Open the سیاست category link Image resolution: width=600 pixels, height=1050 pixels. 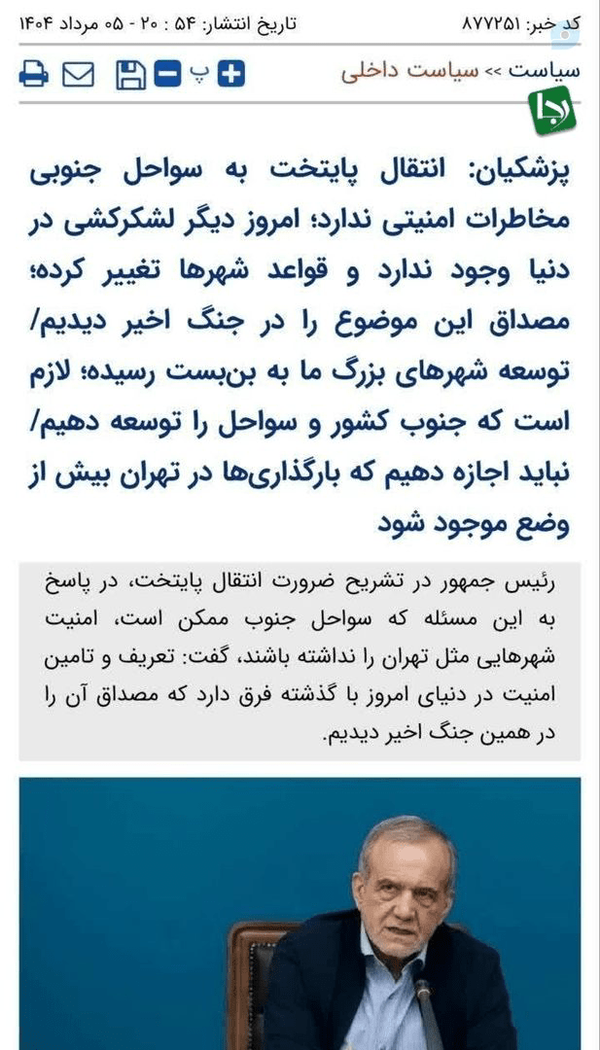tap(544, 72)
